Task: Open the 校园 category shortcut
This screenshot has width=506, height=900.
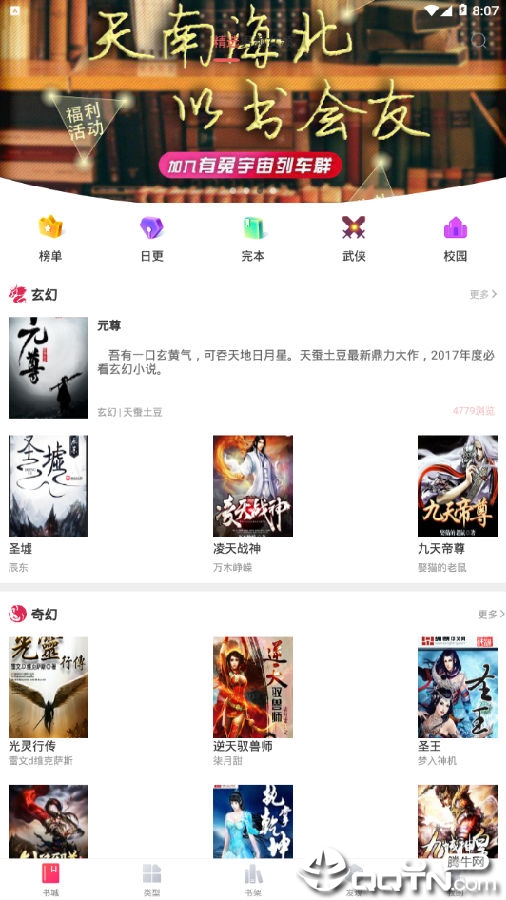Action: [x=455, y=239]
